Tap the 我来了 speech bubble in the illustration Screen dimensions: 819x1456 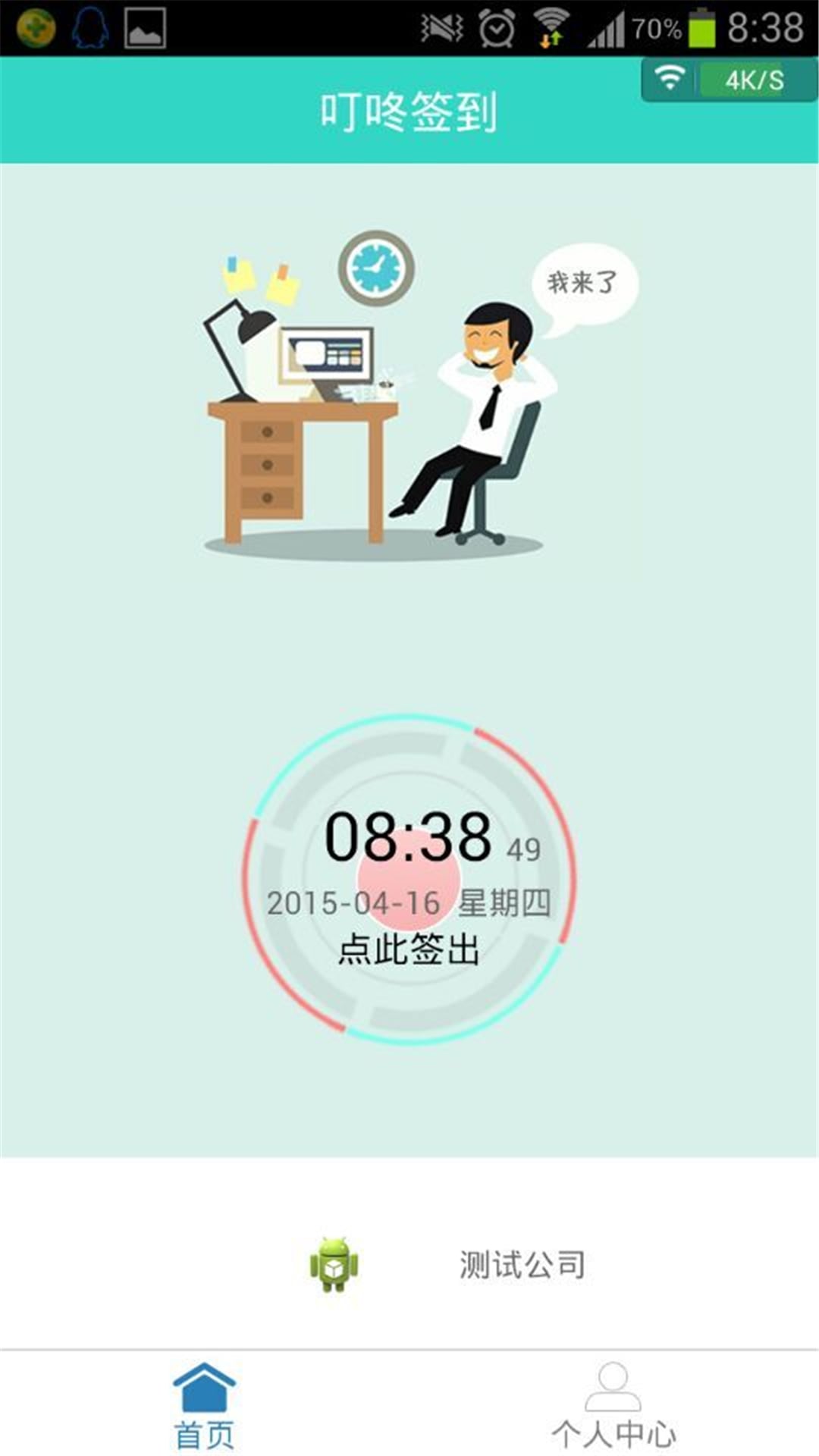pyautogui.click(x=584, y=281)
